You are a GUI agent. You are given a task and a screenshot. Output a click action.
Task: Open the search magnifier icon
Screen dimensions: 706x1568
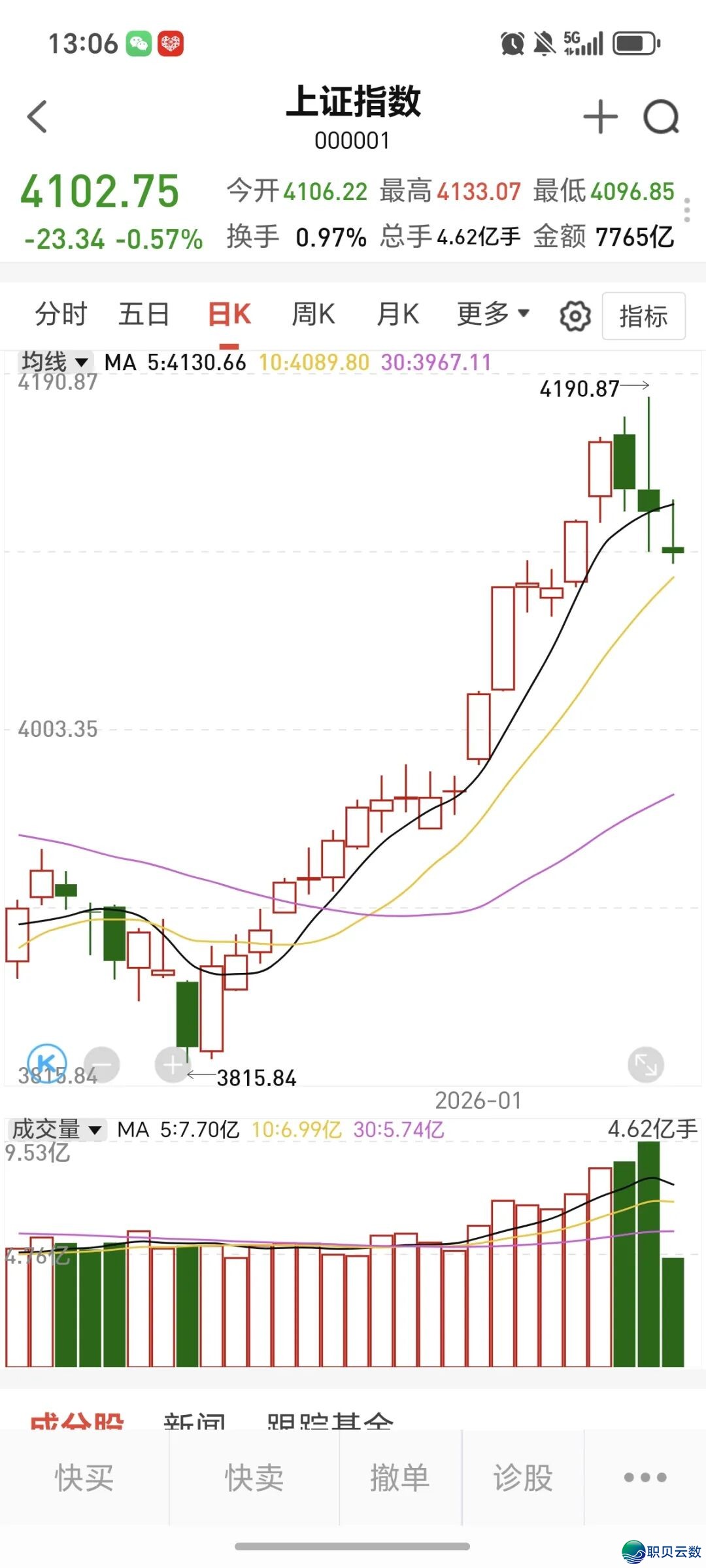pos(661,117)
